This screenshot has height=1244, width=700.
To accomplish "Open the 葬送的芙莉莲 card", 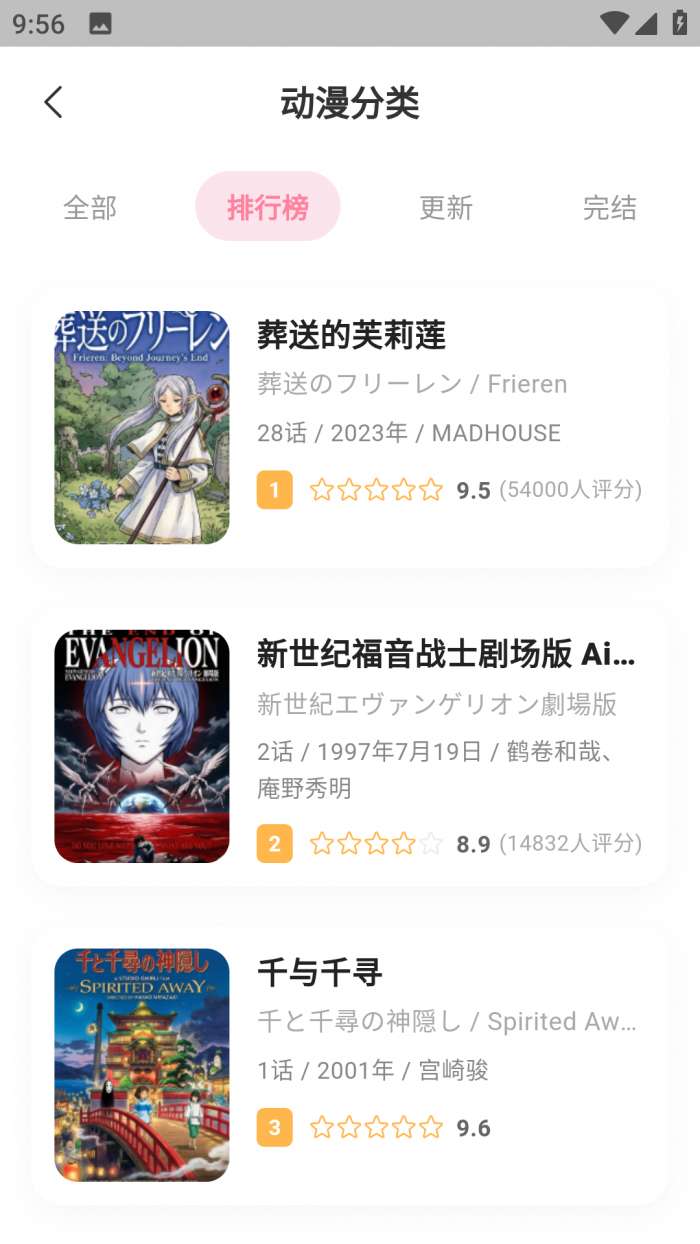I will pyautogui.click(x=350, y=427).
